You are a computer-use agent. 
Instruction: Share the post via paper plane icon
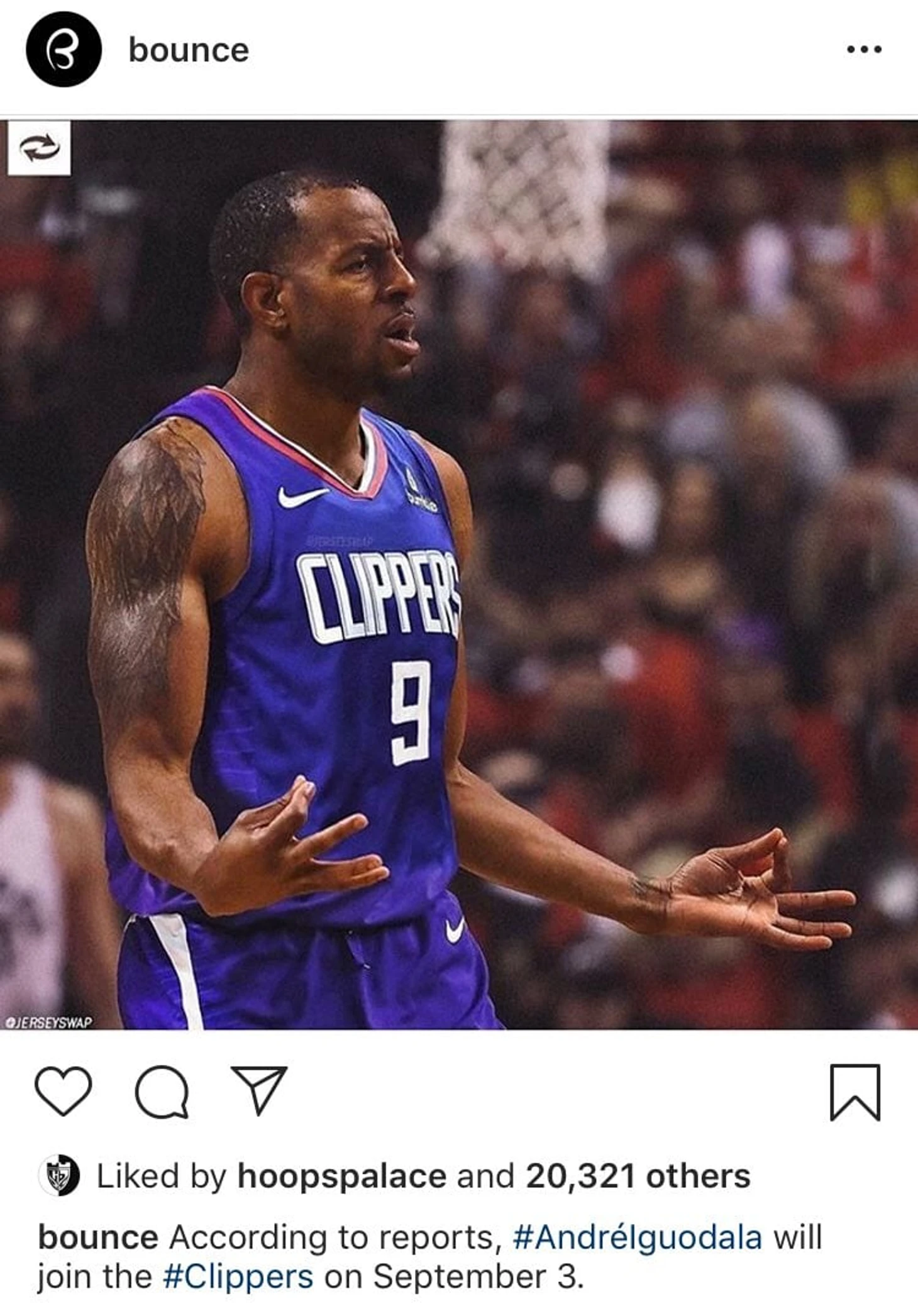(x=259, y=1090)
